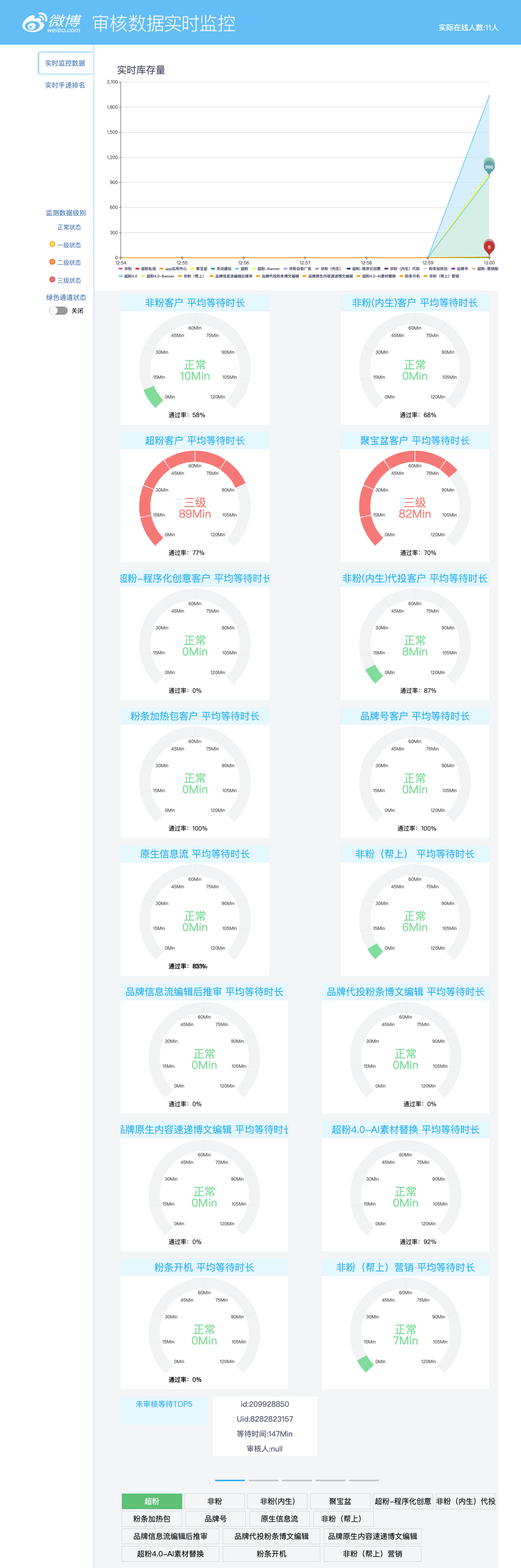Select the 原生信息流 button

(279, 1519)
